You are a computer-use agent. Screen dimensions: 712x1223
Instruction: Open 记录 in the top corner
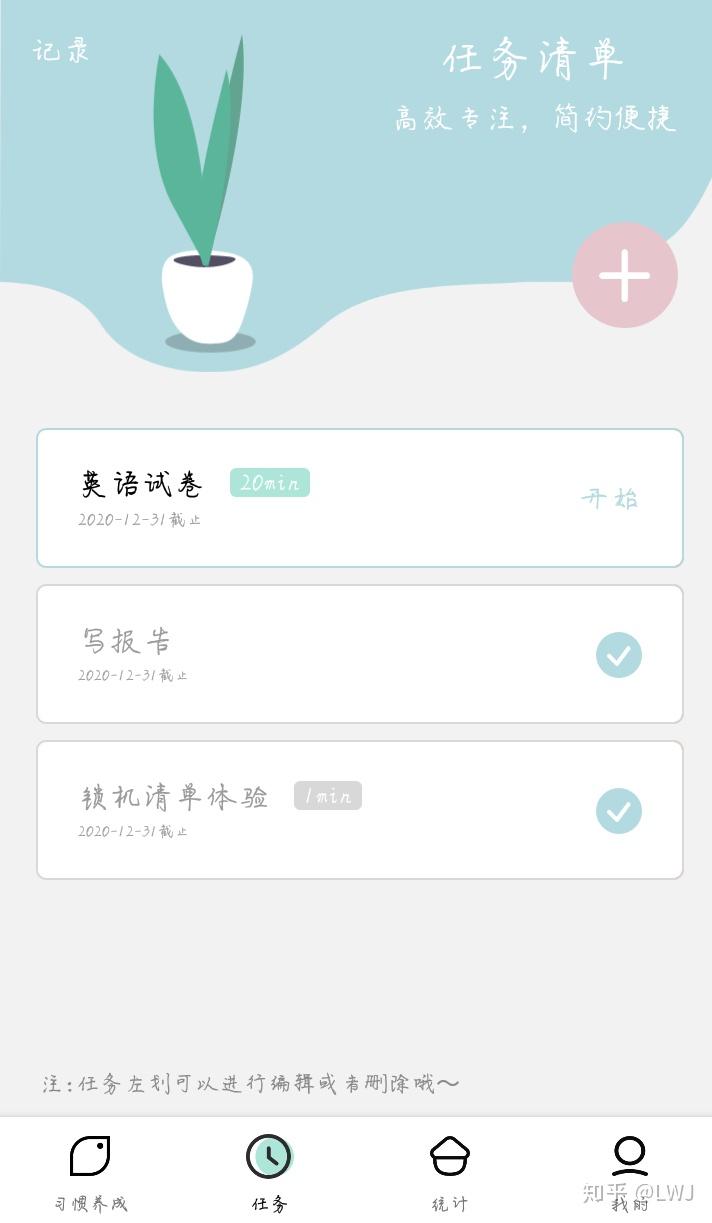[x=61, y=50]
